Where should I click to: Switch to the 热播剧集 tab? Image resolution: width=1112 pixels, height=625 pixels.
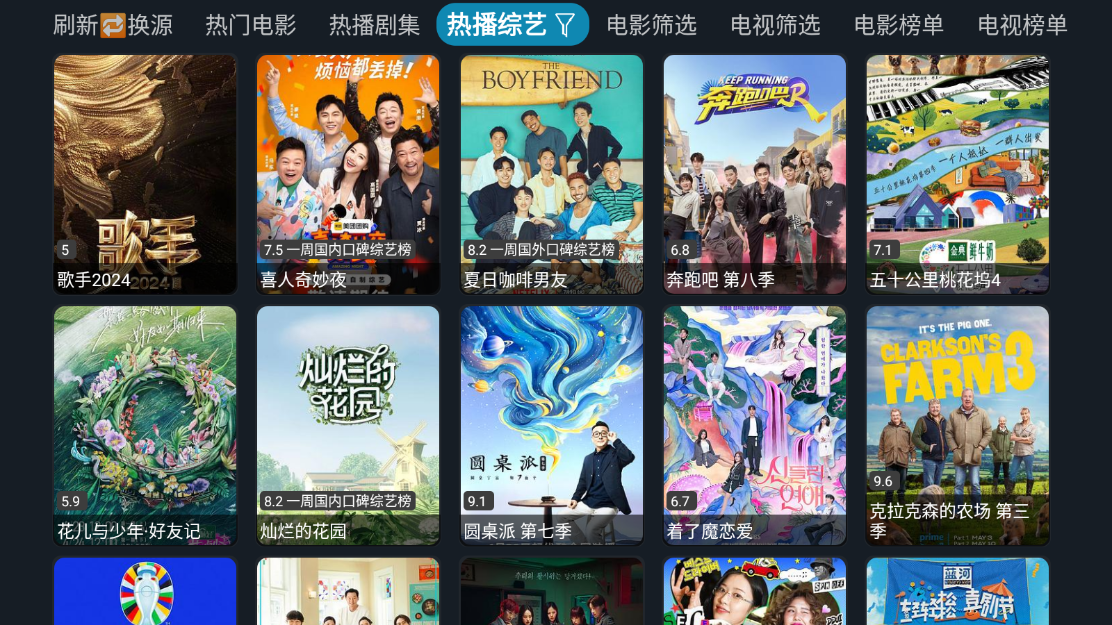tap(374, 25)
